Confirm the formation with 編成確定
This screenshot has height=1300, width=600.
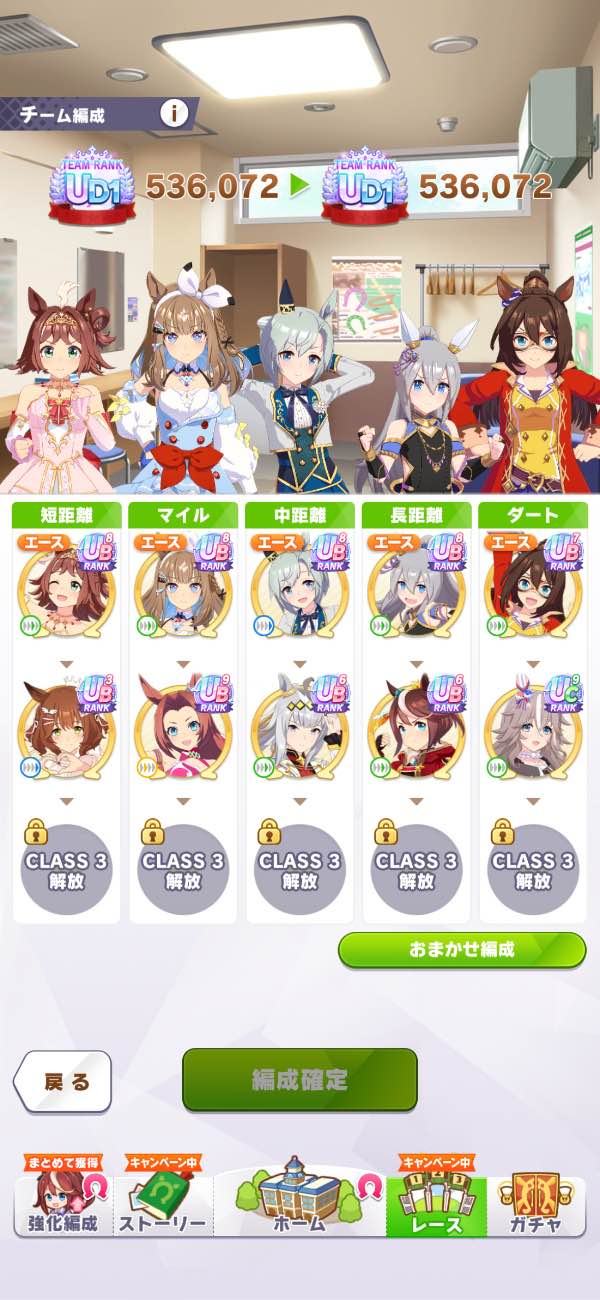299,1080
